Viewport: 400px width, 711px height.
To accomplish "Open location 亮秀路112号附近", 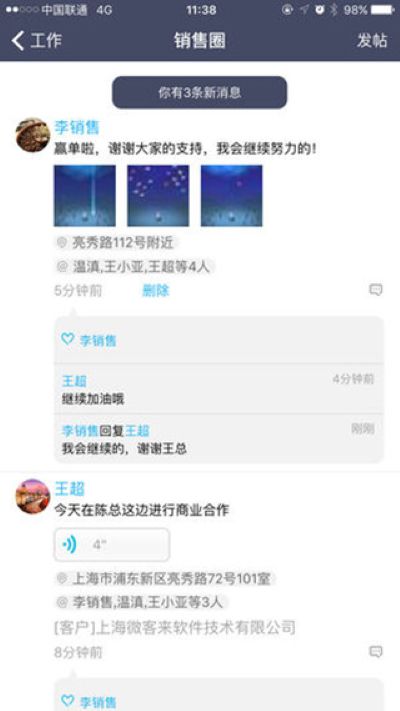I will (115, 243).
